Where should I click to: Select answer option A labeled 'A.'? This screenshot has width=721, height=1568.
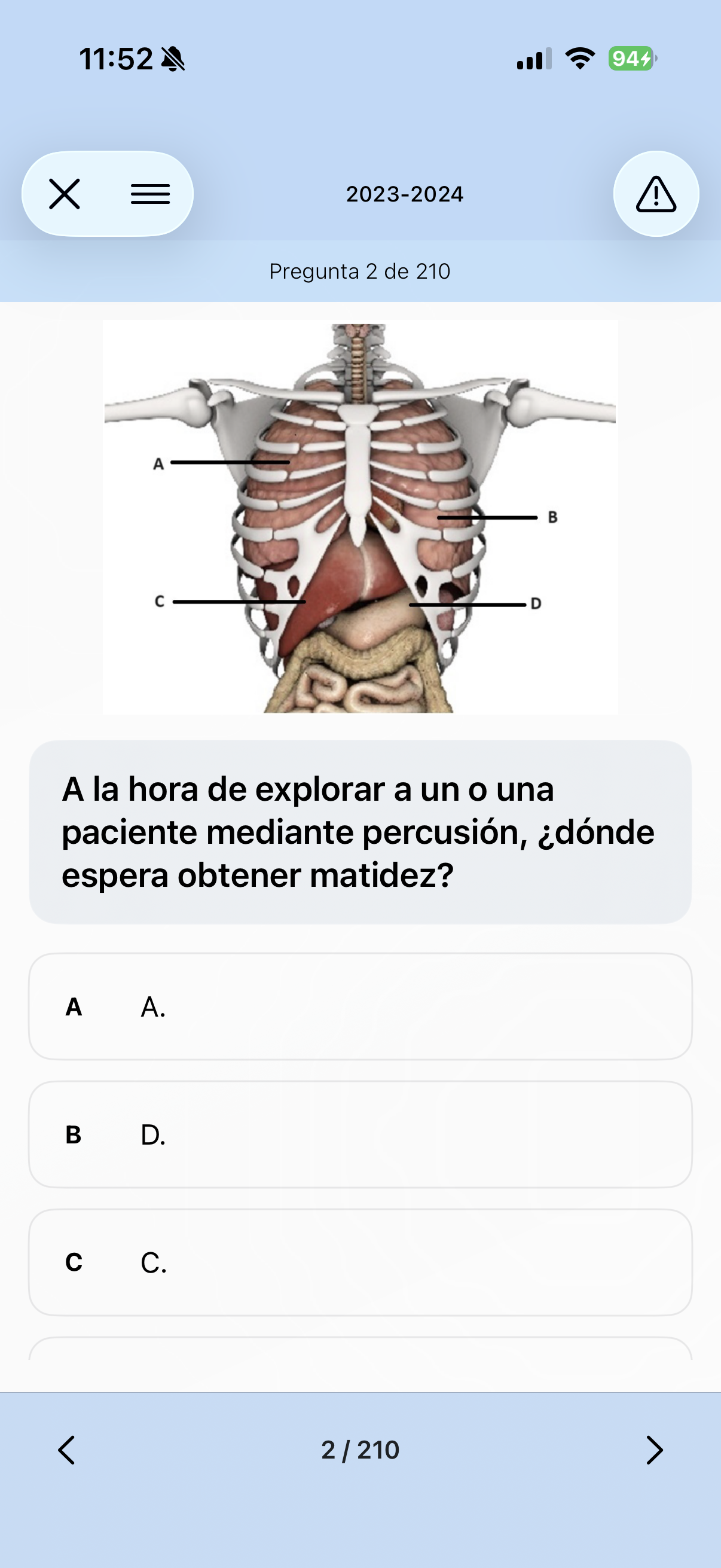360,1006
